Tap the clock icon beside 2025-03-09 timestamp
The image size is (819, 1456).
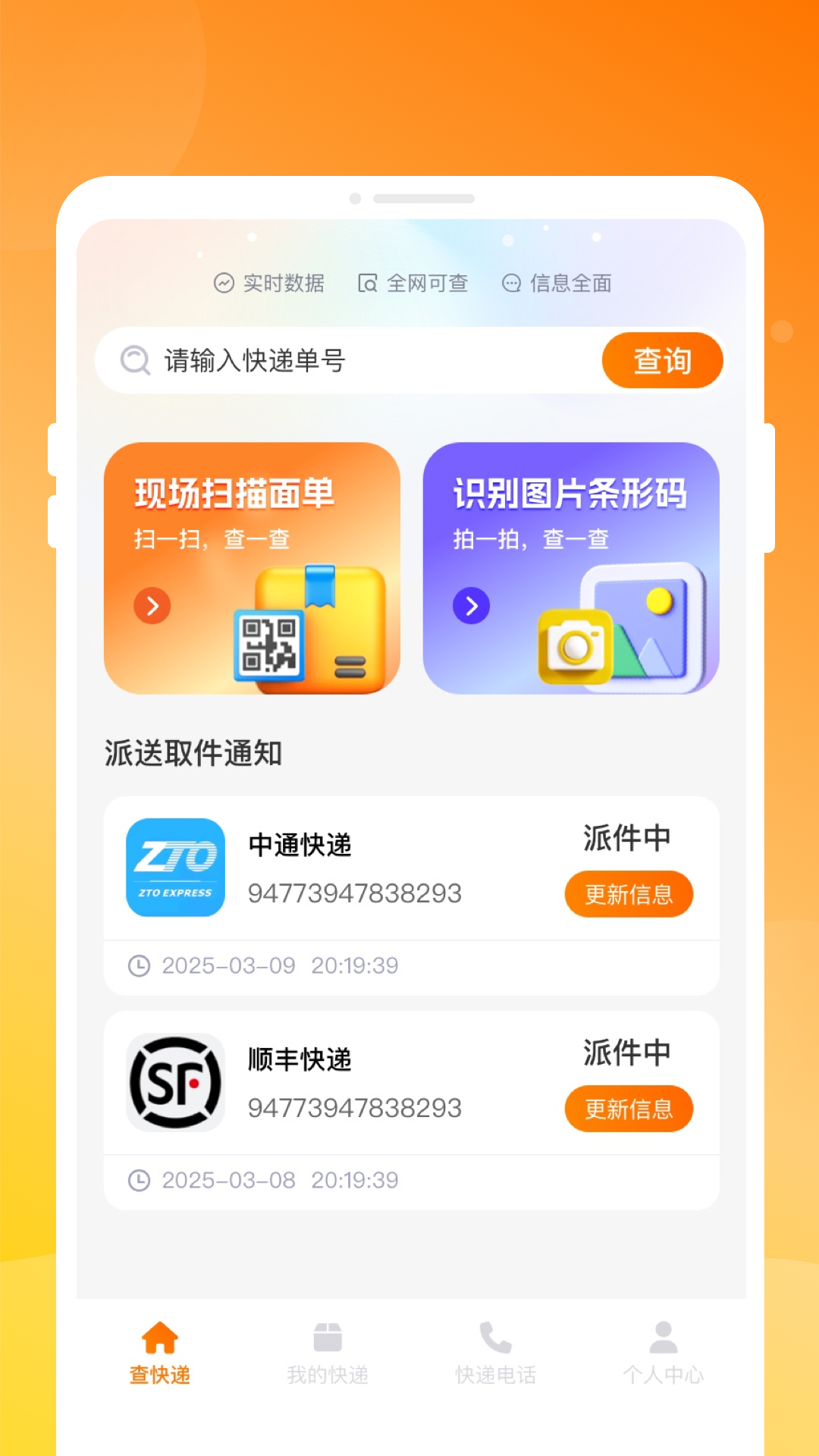(x=139, y=965)
